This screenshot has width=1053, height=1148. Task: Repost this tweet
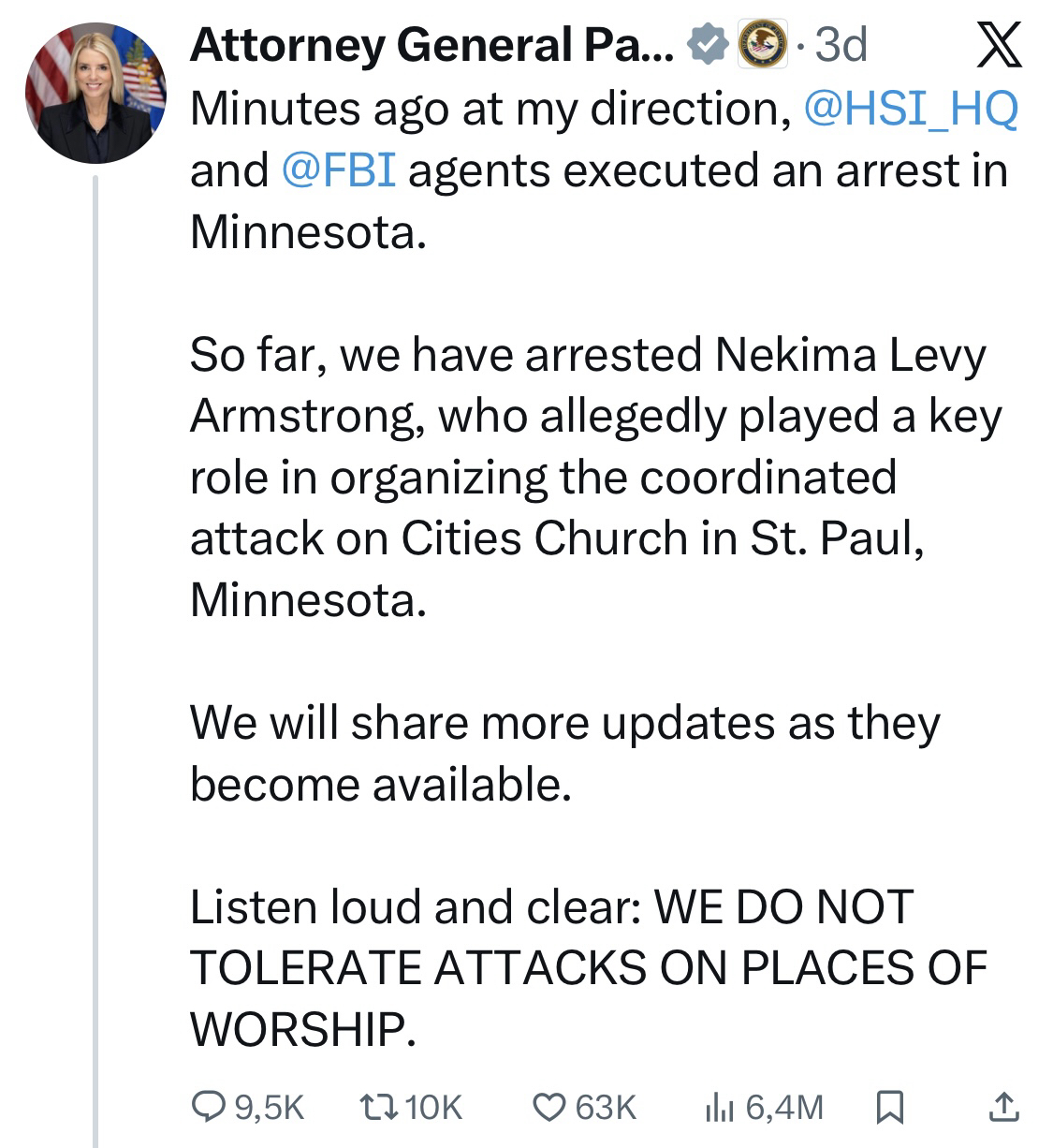coord(381,1107)
